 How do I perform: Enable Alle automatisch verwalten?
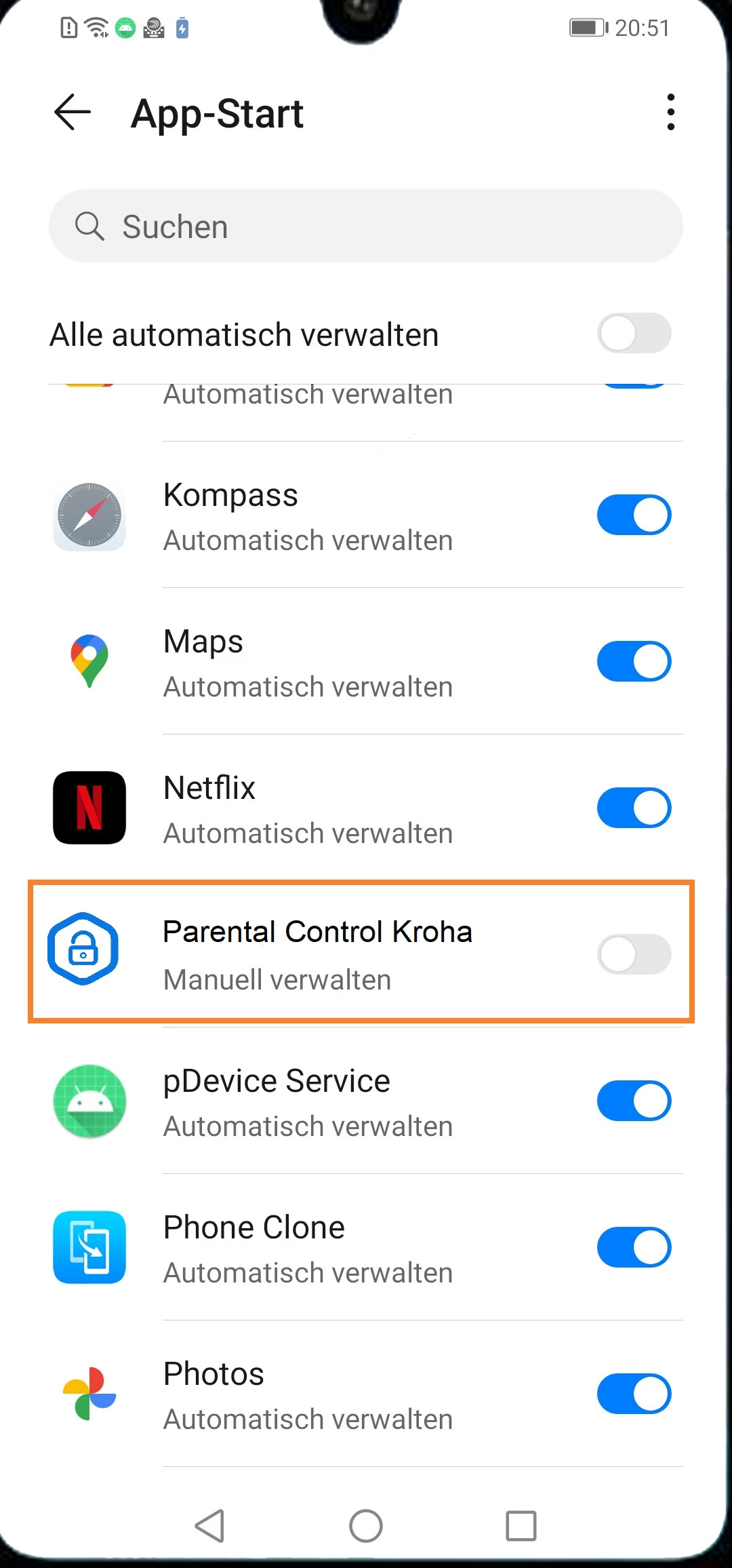(634, 333)
